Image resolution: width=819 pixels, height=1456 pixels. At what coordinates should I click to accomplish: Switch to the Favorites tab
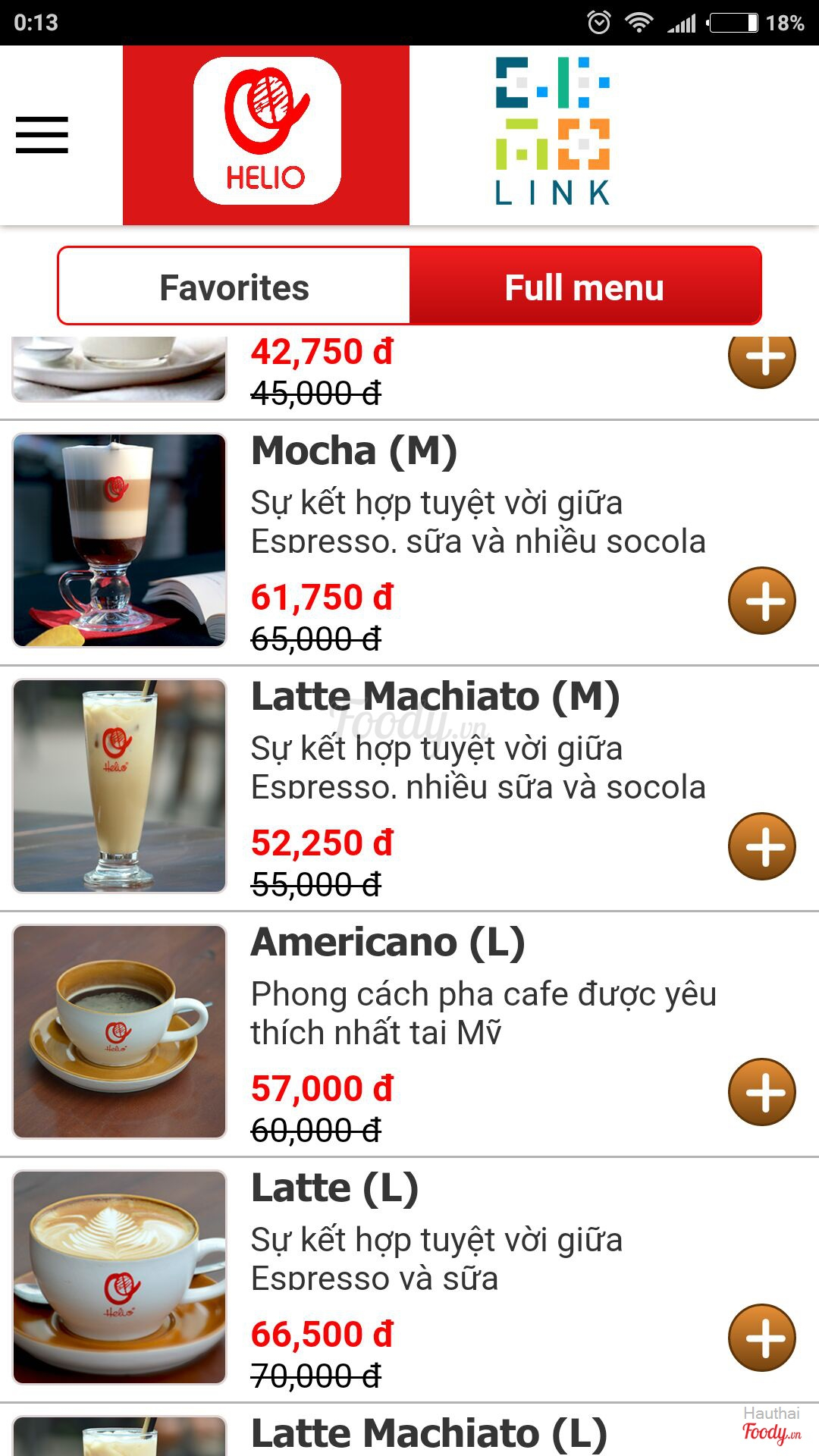[x=234, y=287]
